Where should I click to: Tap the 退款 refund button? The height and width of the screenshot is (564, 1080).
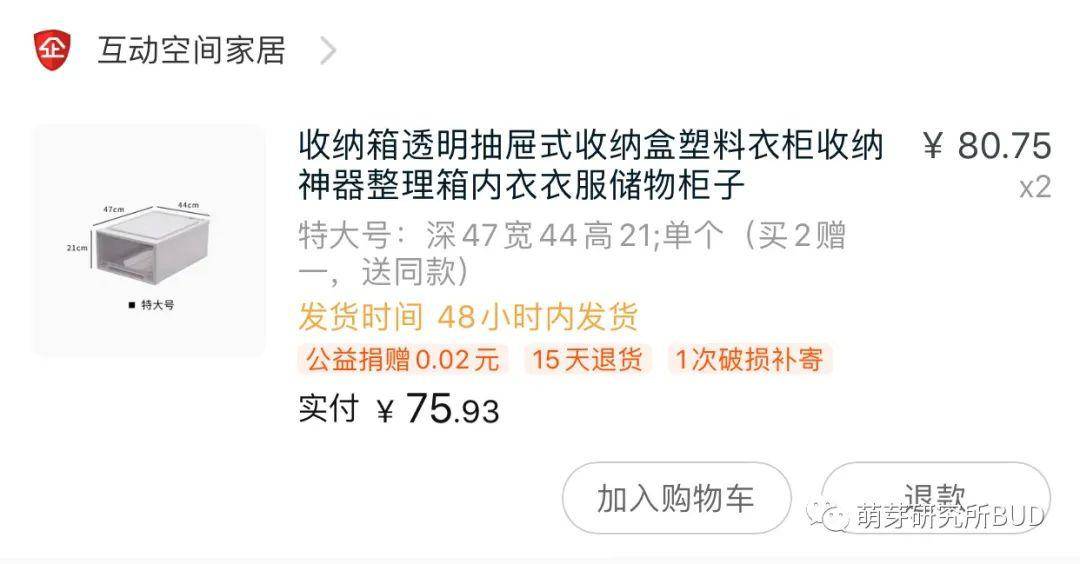(934, 497)
